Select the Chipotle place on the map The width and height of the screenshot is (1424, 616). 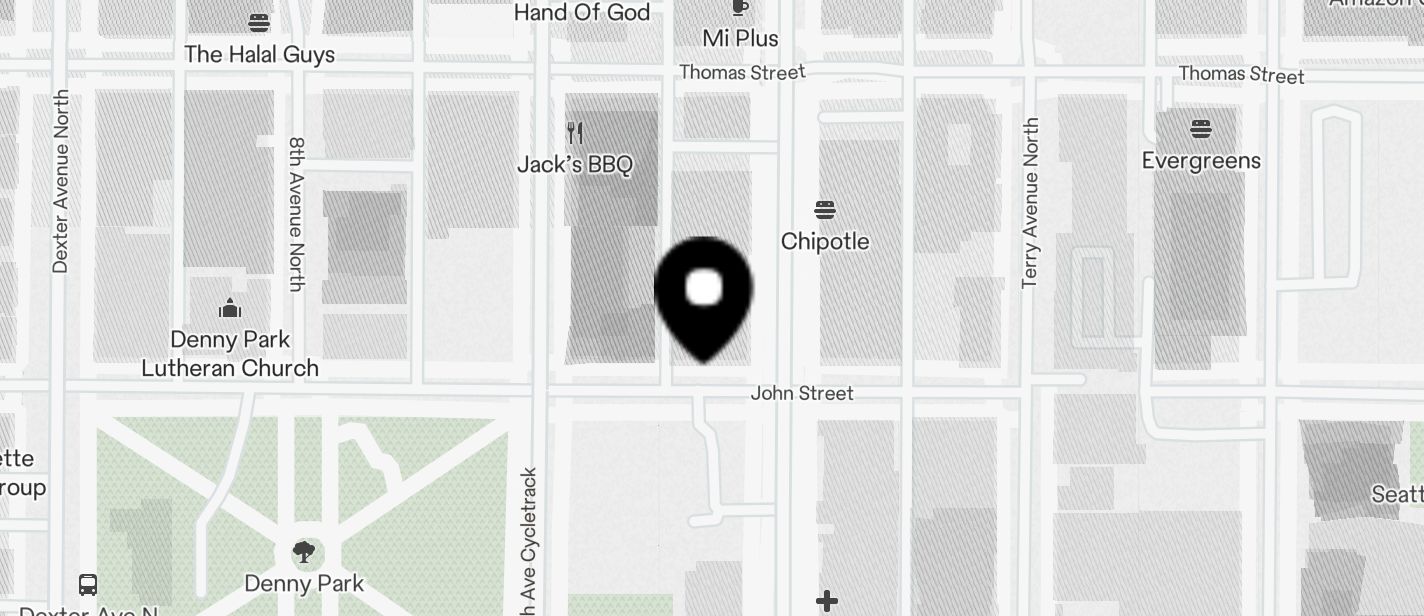coord(825,210)
